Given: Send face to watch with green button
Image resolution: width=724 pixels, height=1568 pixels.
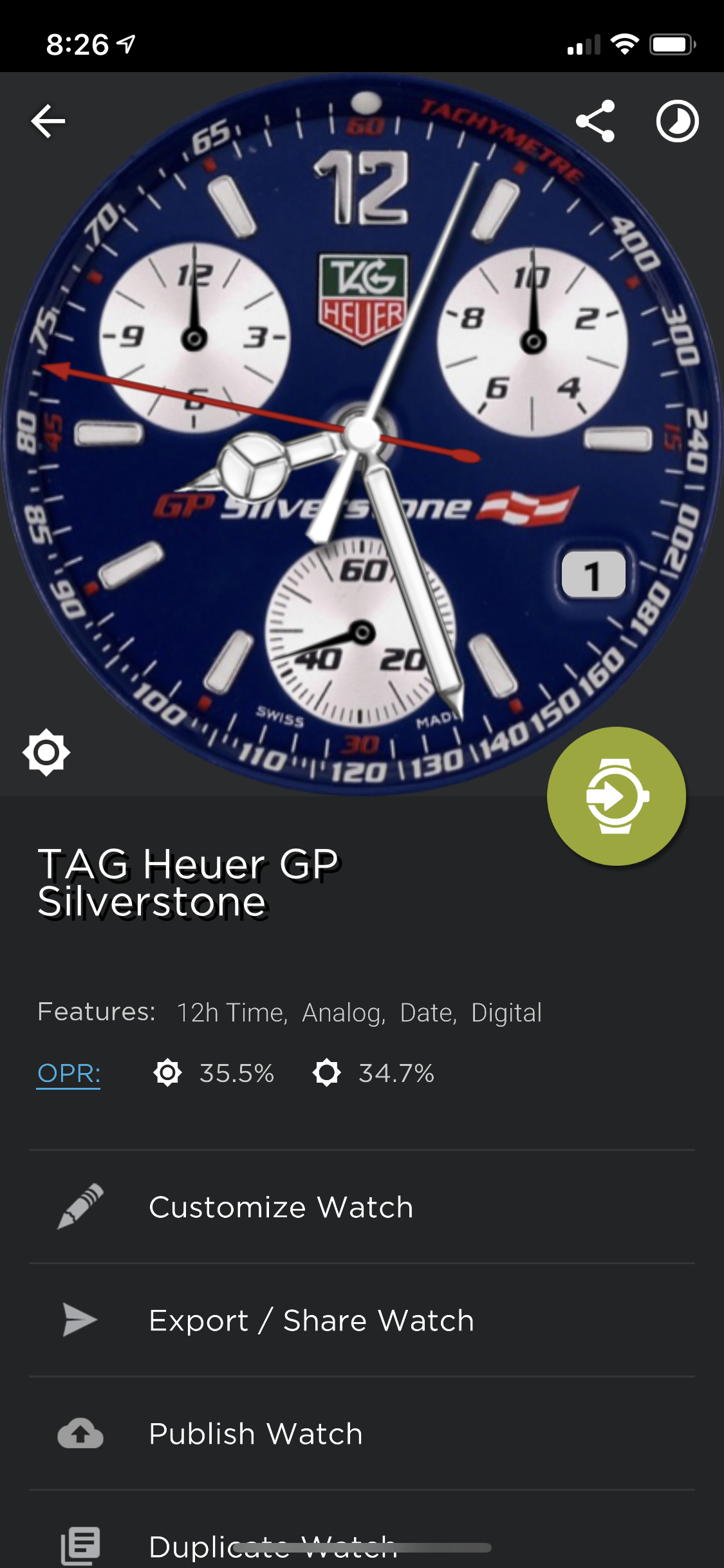Looking at the screenshot, I should [x=616, y=796].
